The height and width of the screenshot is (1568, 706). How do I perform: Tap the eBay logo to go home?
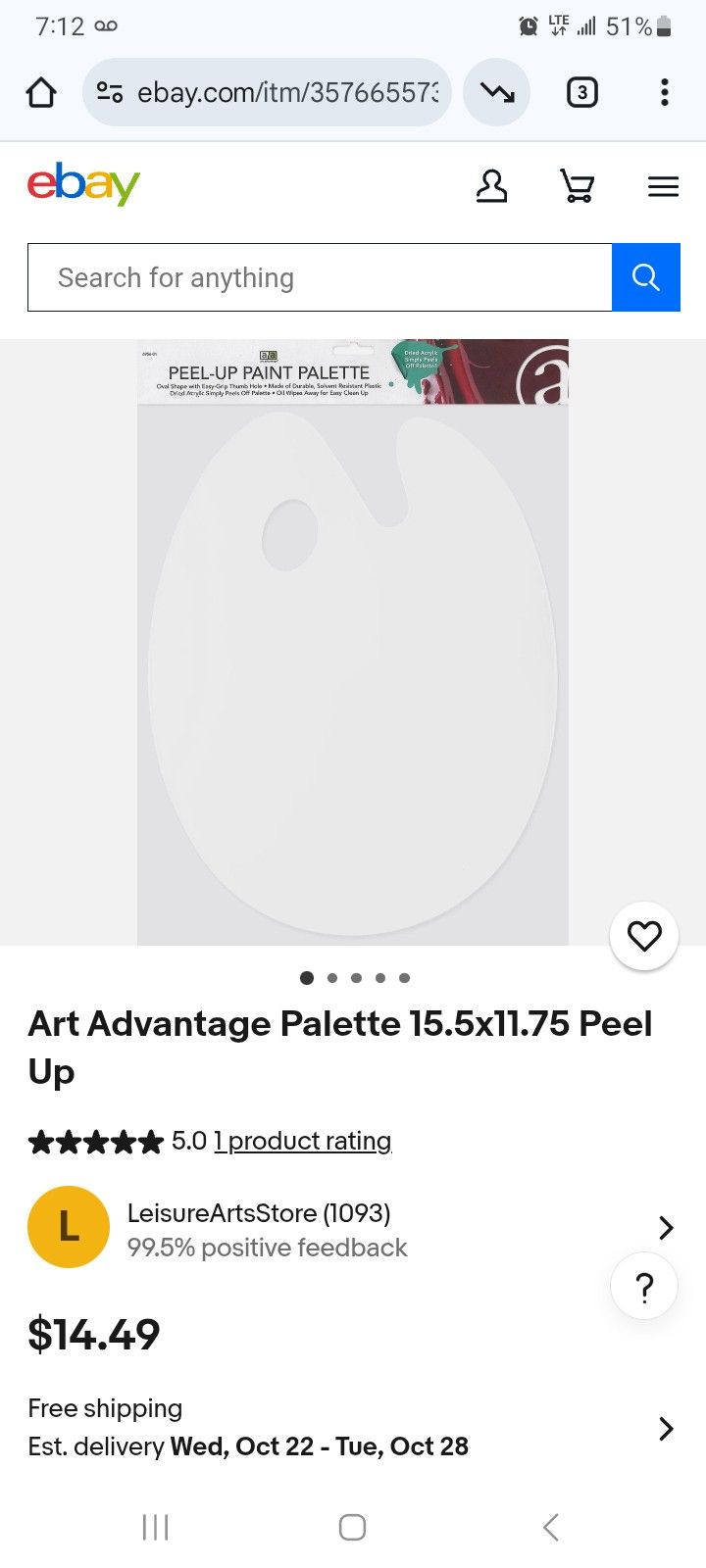83,183
